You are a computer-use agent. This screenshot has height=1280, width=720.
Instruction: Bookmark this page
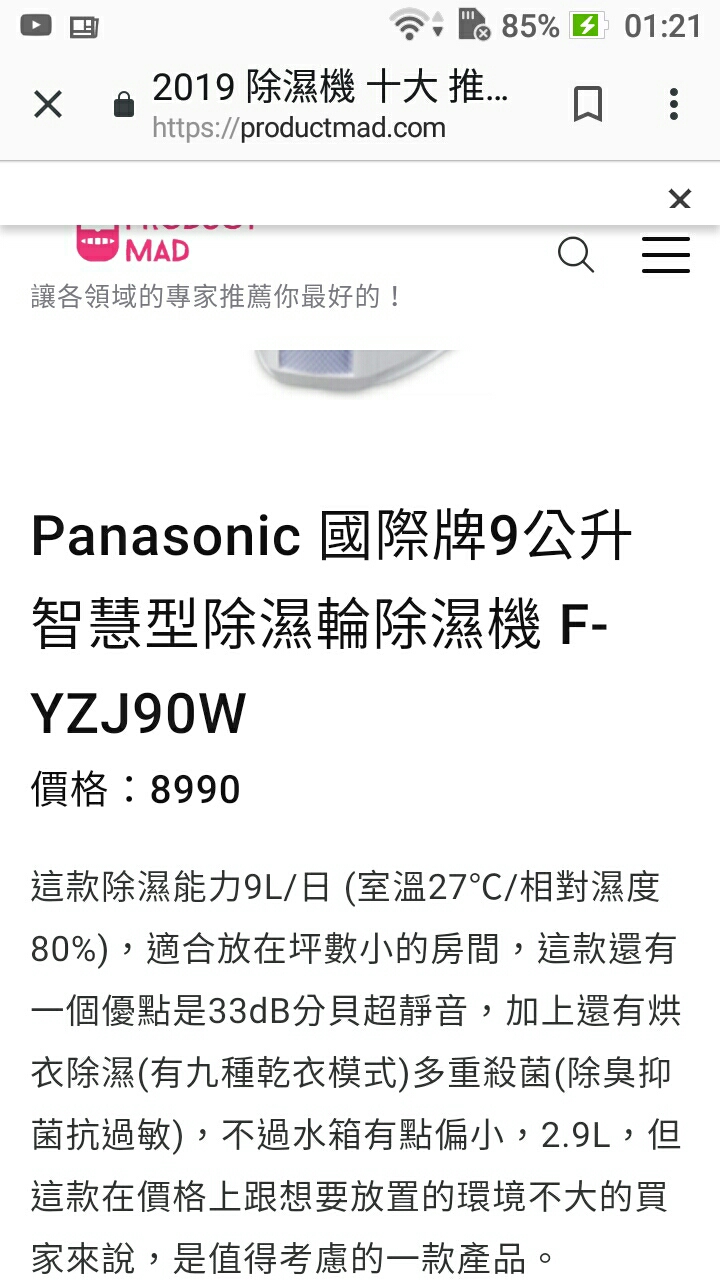[x=587, y=104]
